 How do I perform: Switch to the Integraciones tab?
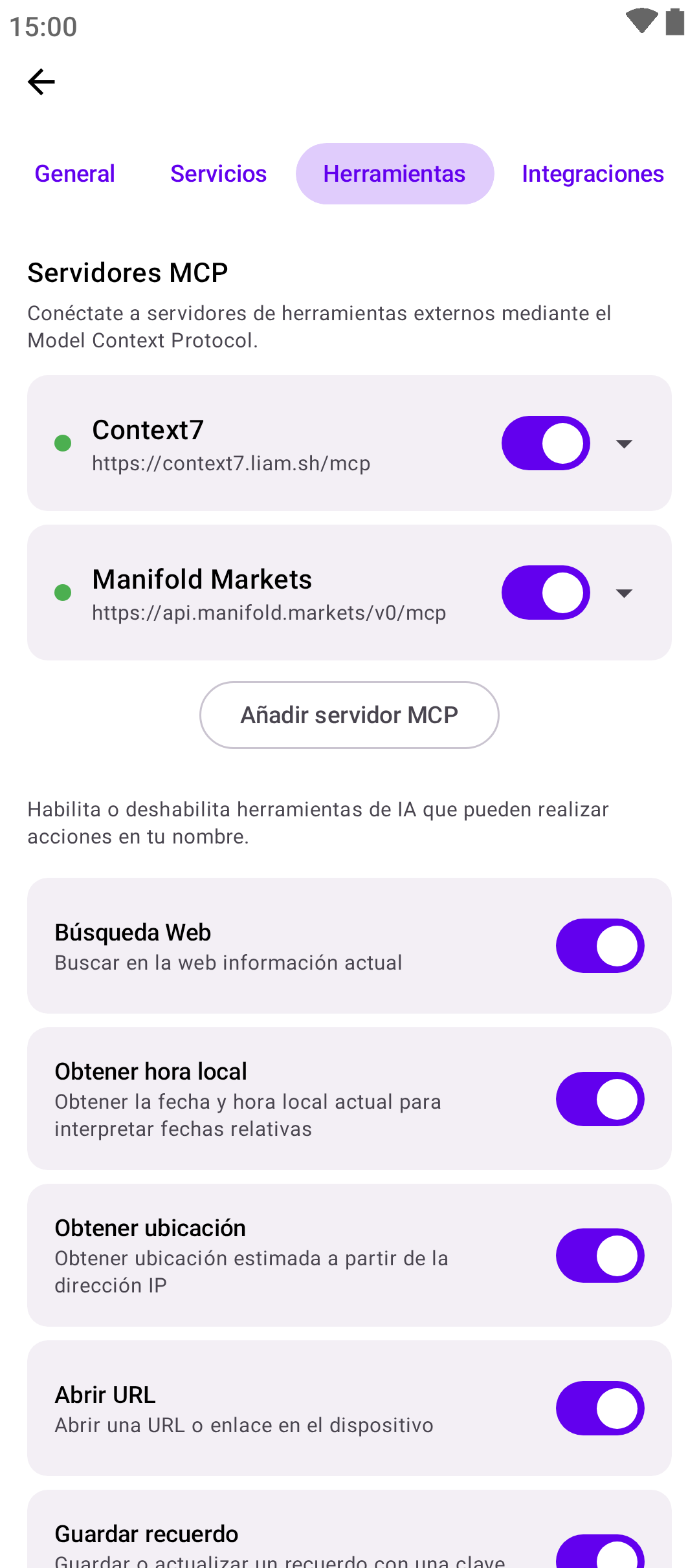(x=592, y=174)
